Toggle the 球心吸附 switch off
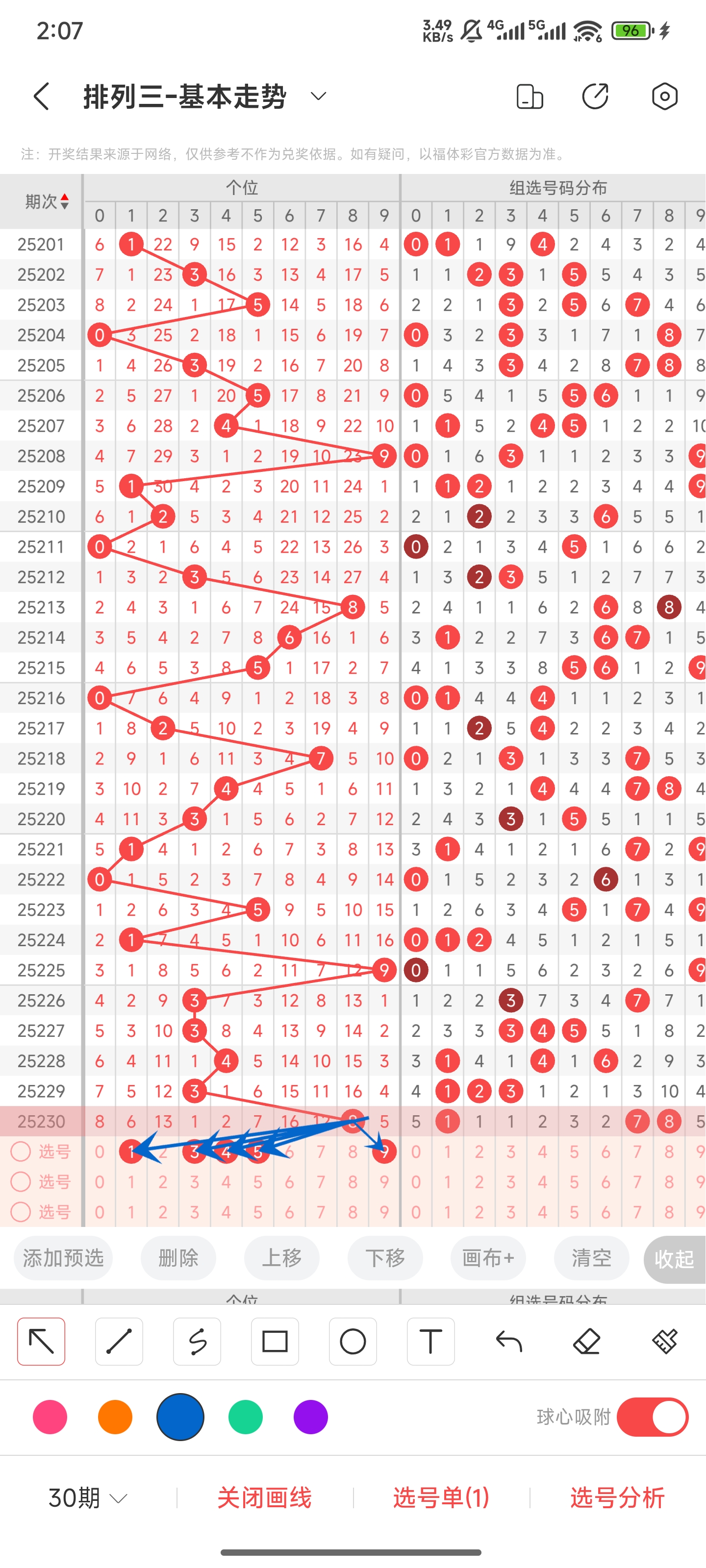 pos(653,1417)
